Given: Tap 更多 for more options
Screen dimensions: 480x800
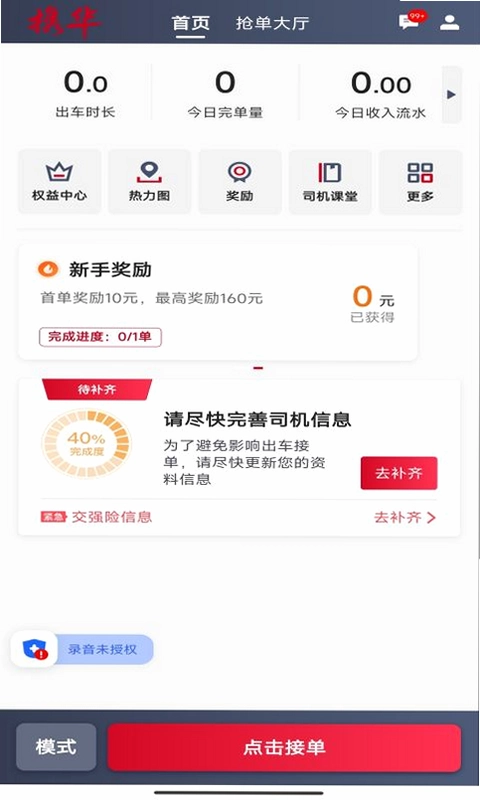Looking at the screenshot, I should [x=420, y=182].
